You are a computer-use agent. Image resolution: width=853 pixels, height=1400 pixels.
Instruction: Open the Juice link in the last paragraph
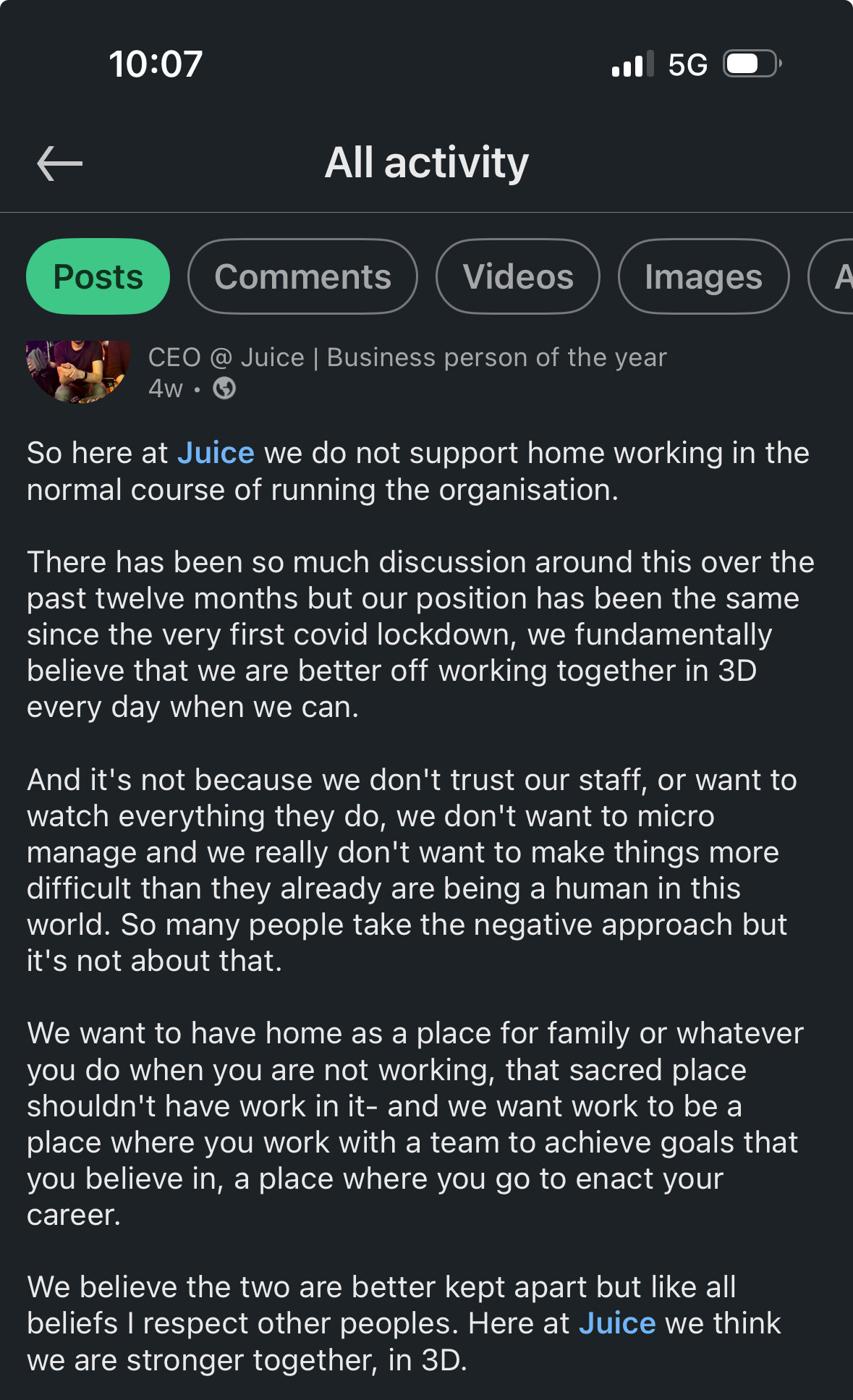pos(617,1323)
